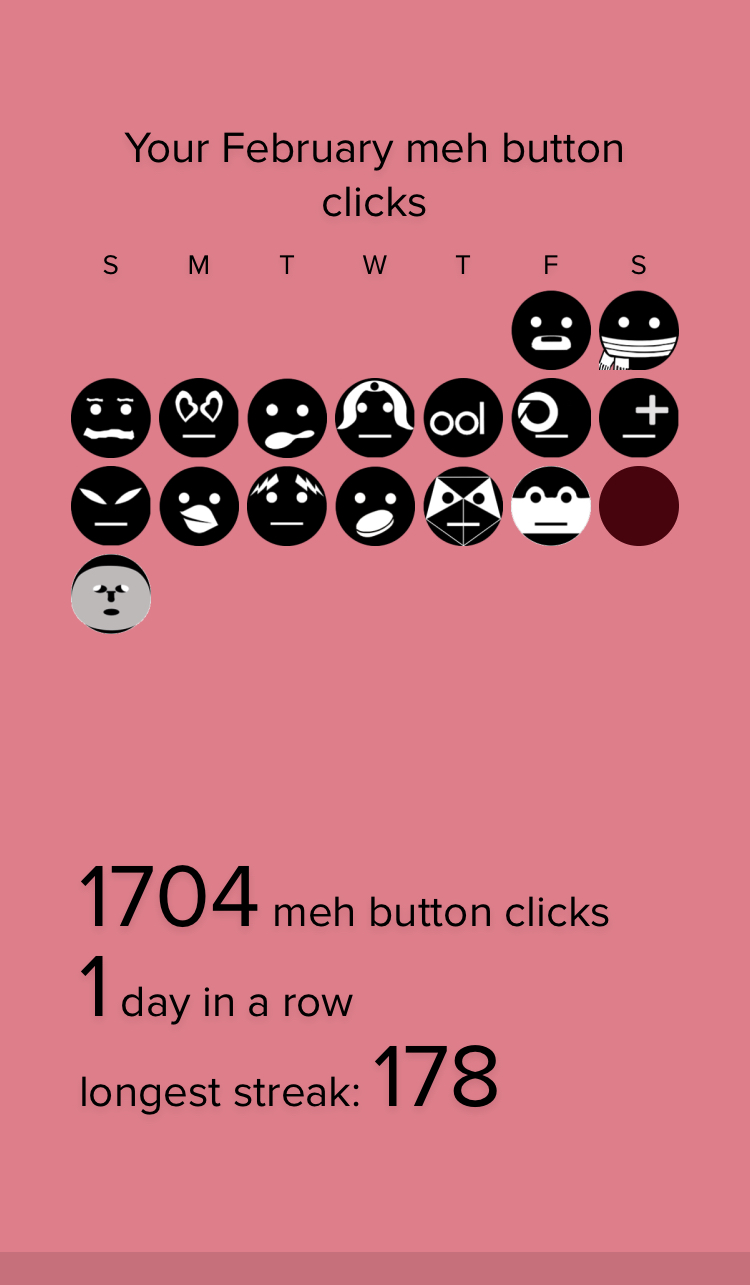Select the face with angry slanted eyes
750x1285 pixels.
click(111, 506)
